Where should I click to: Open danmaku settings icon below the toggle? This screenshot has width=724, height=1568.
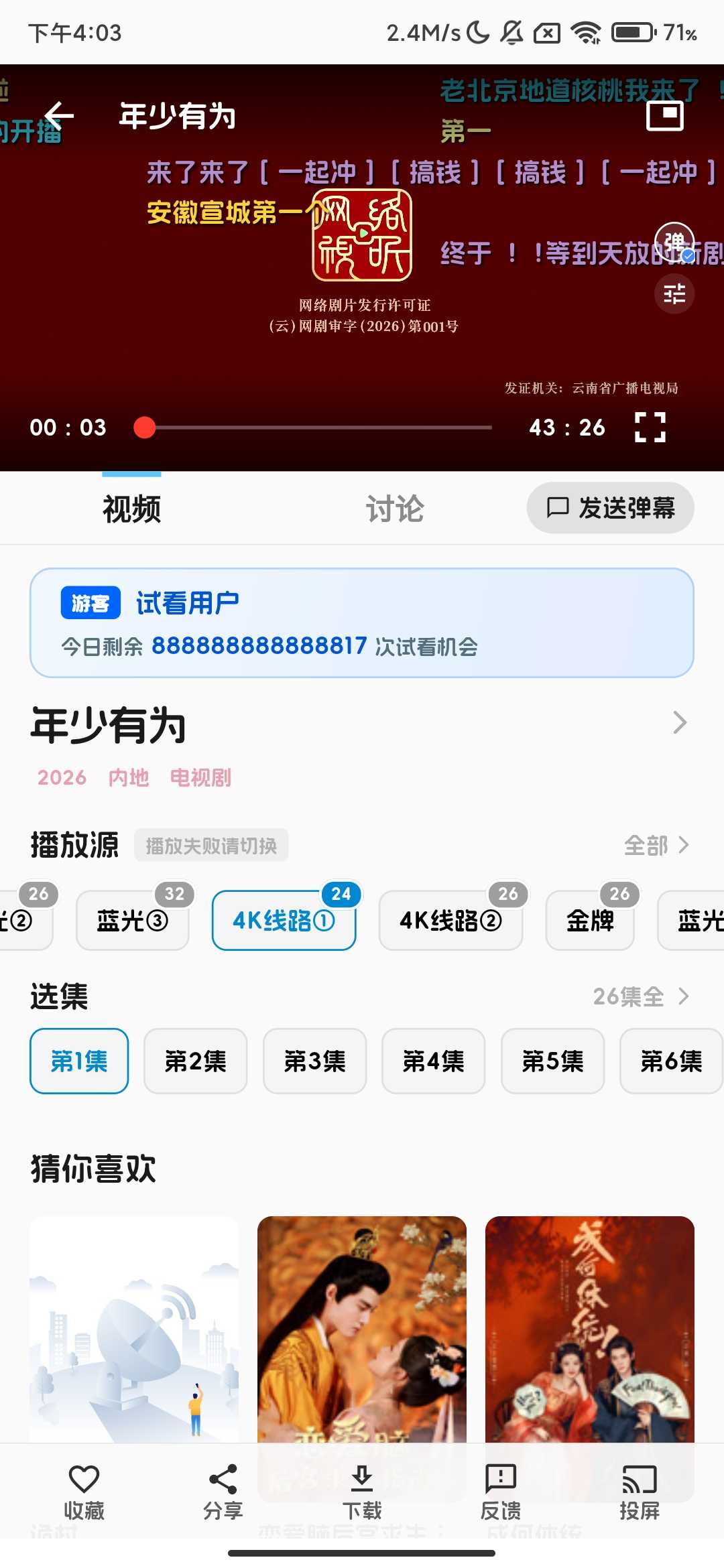674,293
